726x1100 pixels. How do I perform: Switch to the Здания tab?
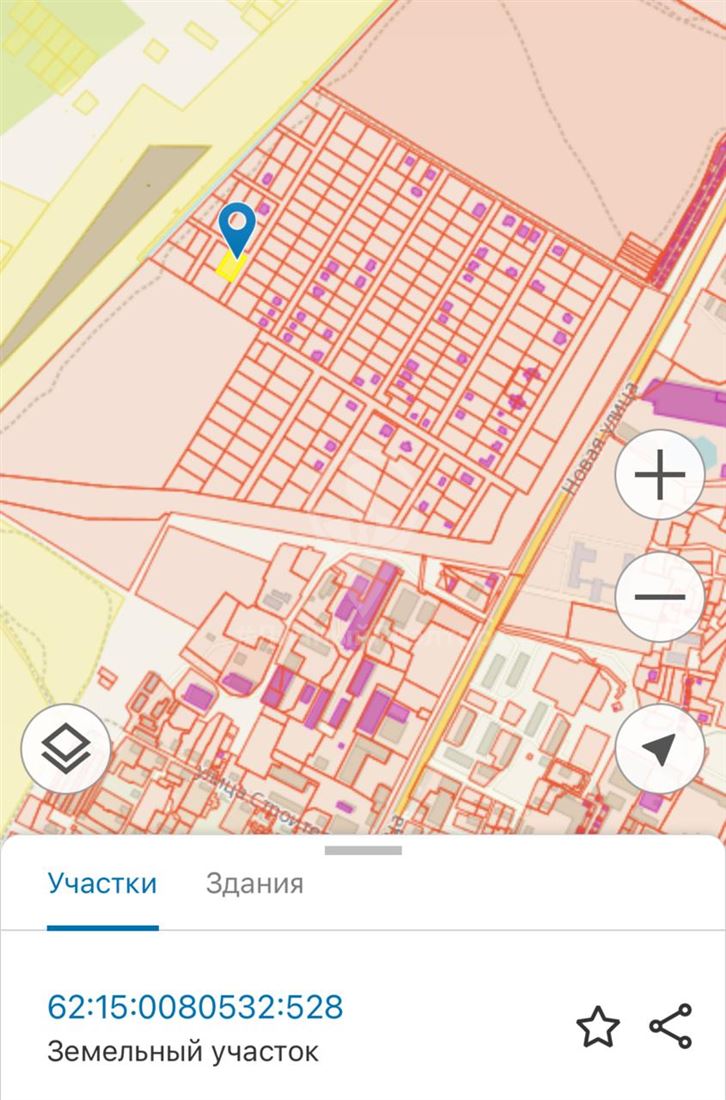point(254,884)
